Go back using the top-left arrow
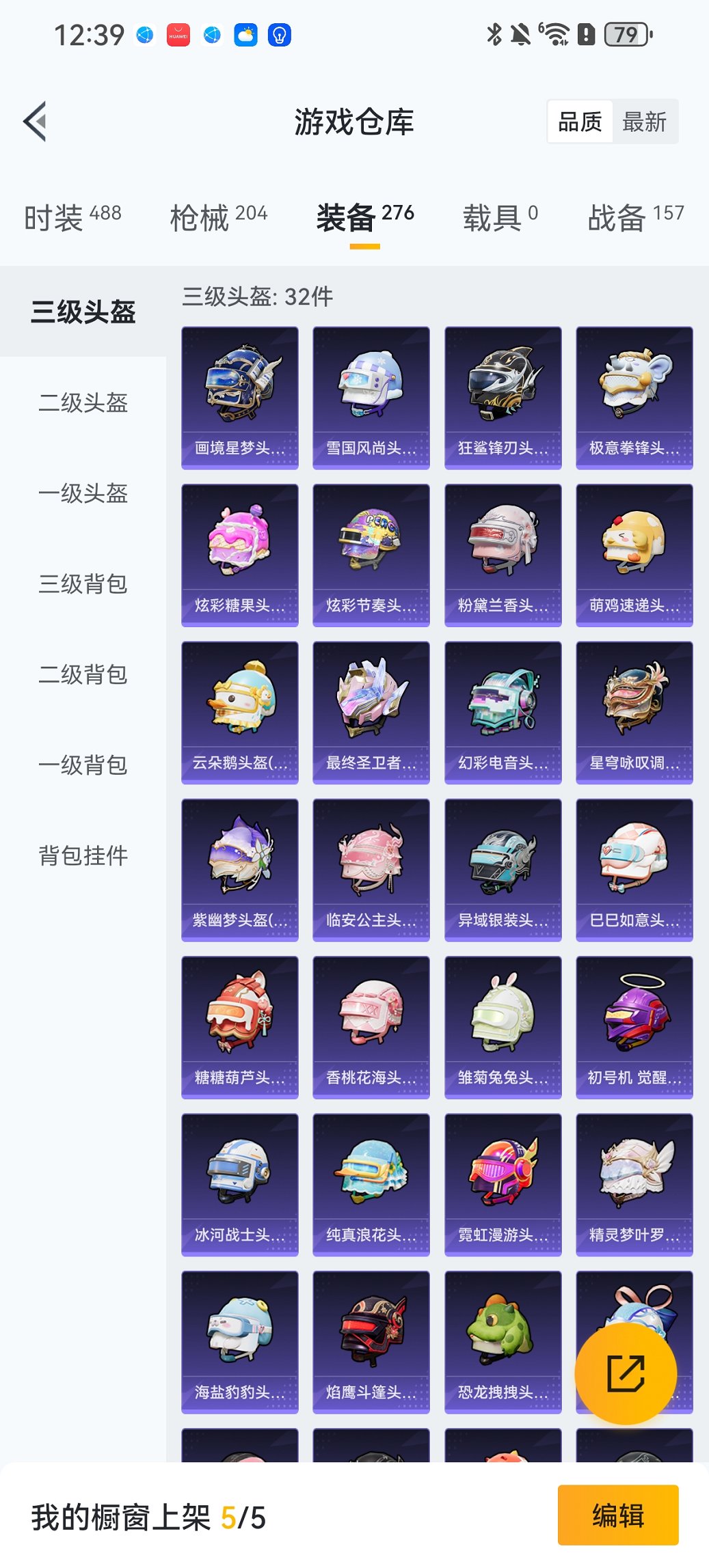 (36, 122)
